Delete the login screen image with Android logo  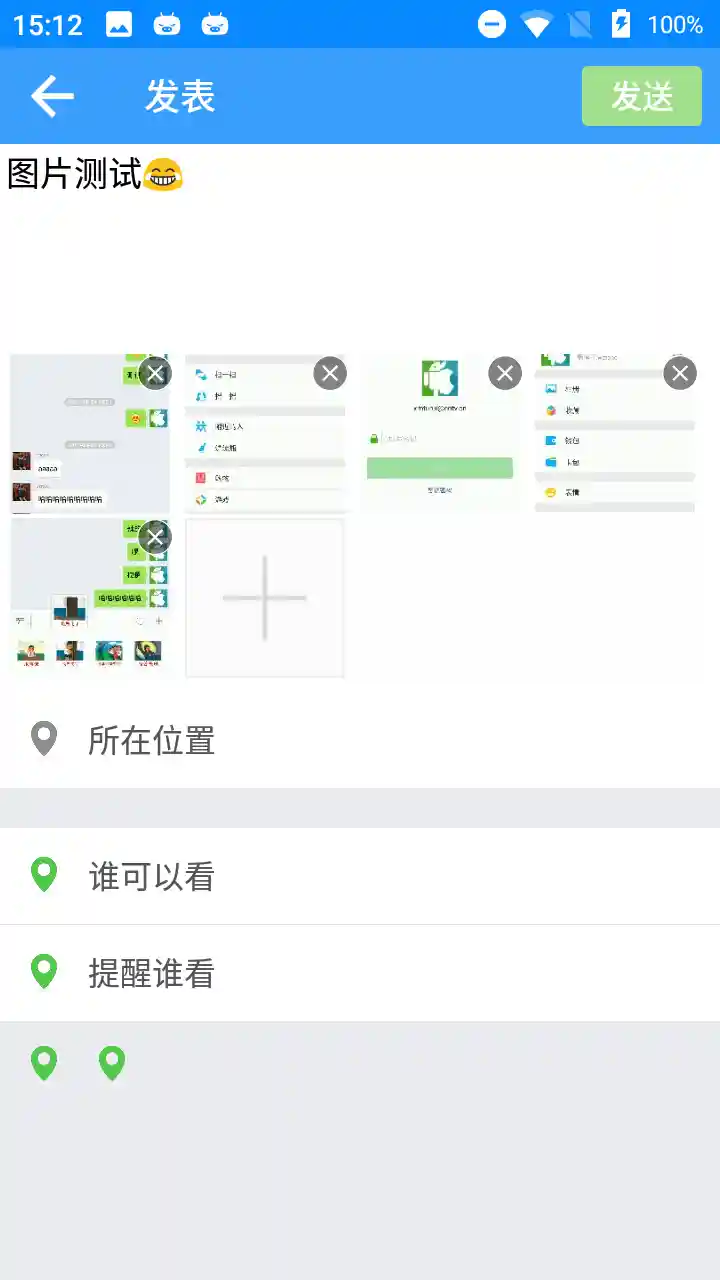pos(505,374)
